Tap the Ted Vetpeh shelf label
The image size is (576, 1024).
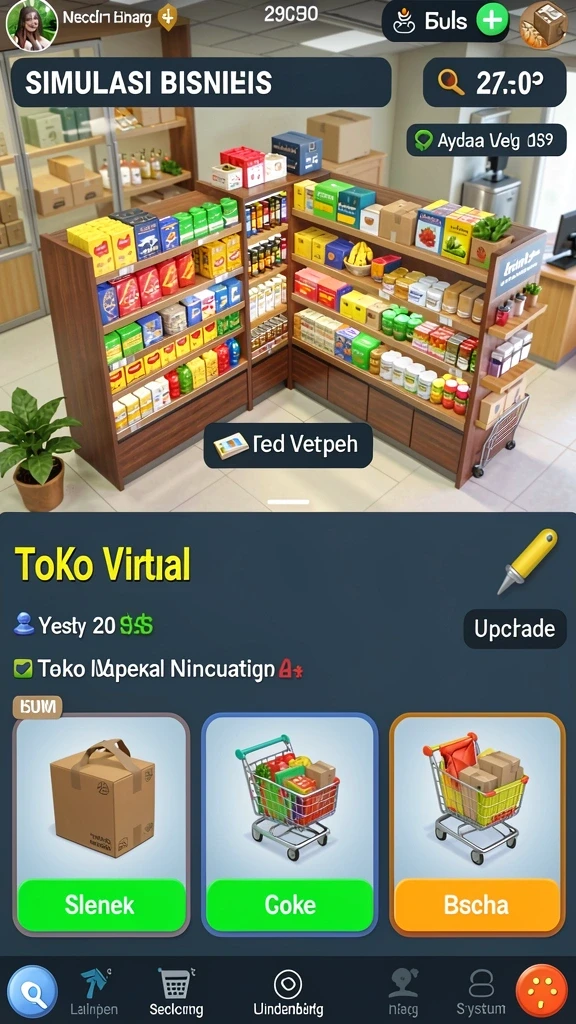[x=288, y=445]
